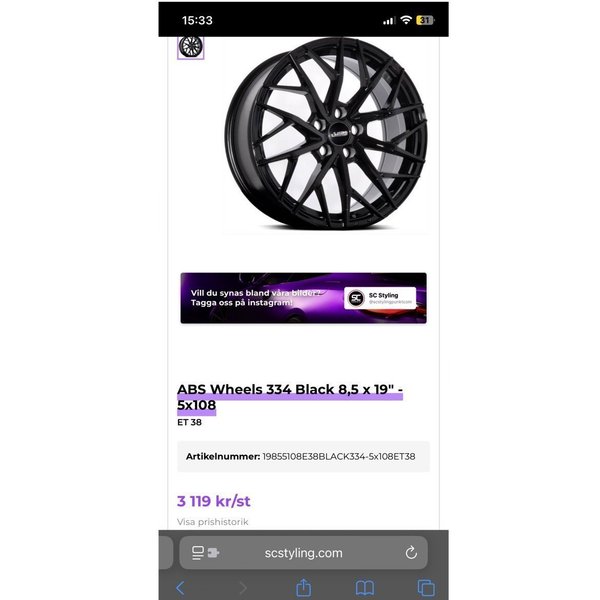Share this product page
The height and width of the screenshot is (600, 600).
(304, 588)
